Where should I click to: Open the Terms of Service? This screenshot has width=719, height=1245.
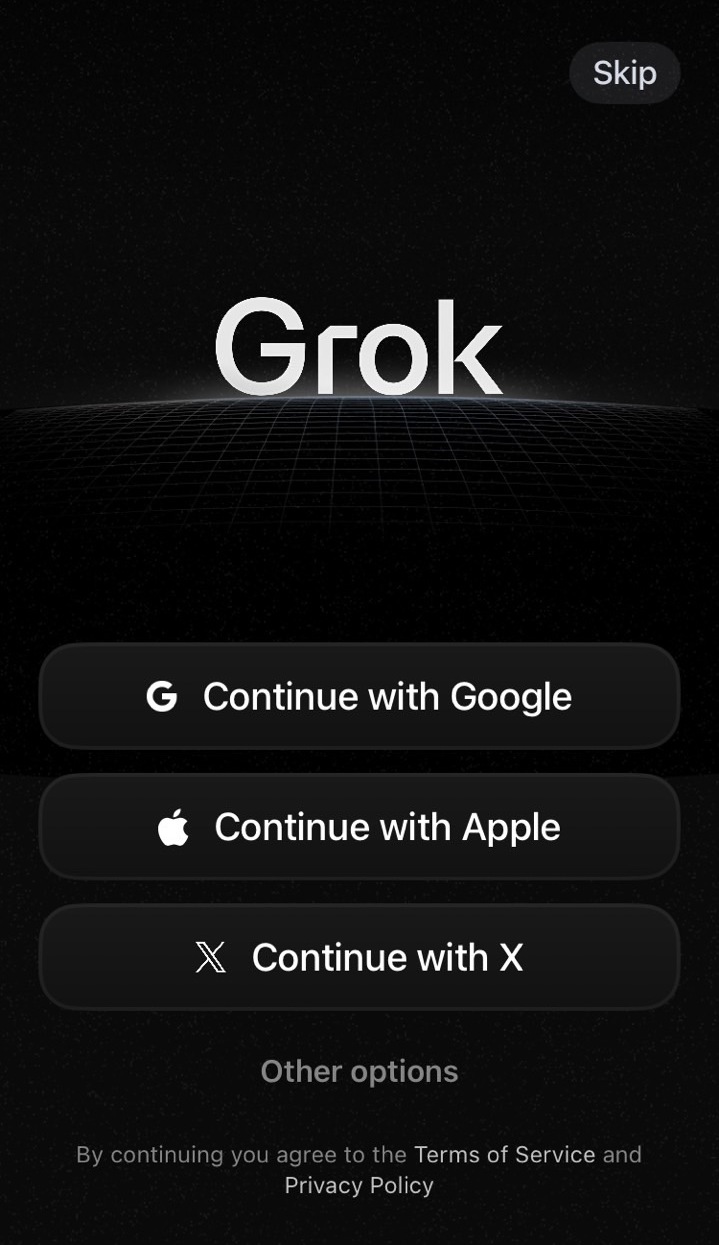click(504, 1154)
